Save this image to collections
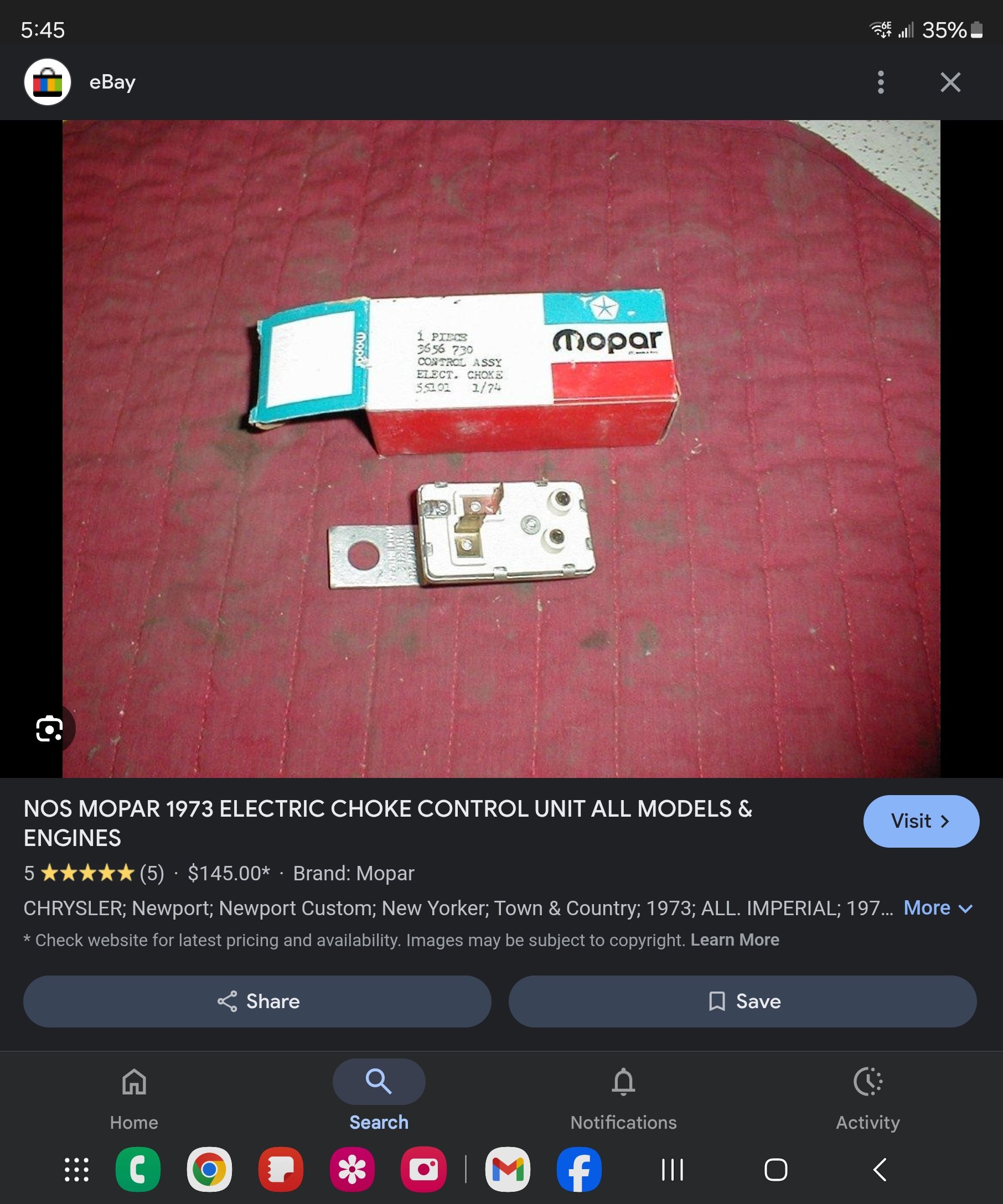The width and height of the screenshot is (1003, 1204). pyautogui.click(x=742, y=1001)
